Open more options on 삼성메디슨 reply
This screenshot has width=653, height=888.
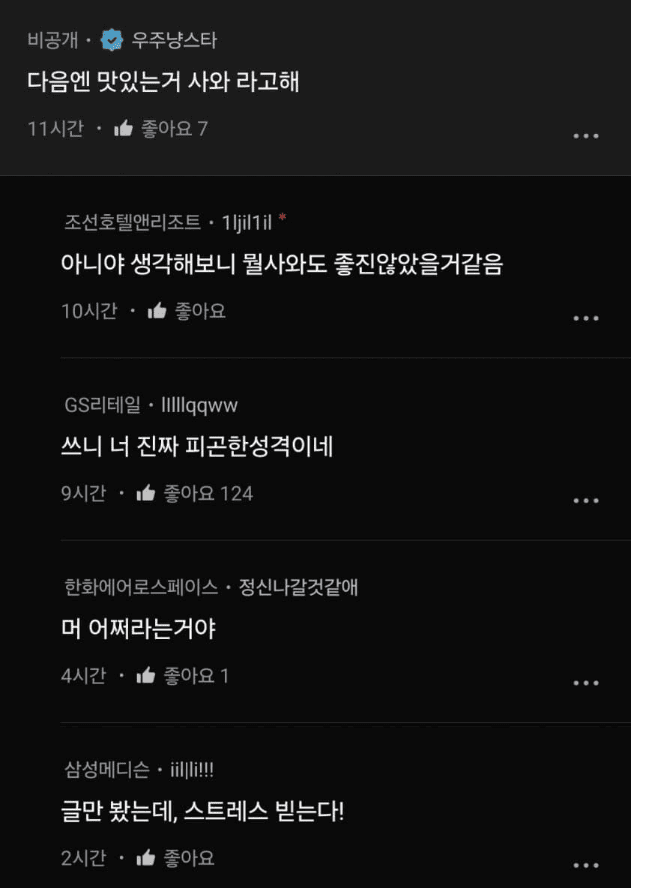coord(586,866)
